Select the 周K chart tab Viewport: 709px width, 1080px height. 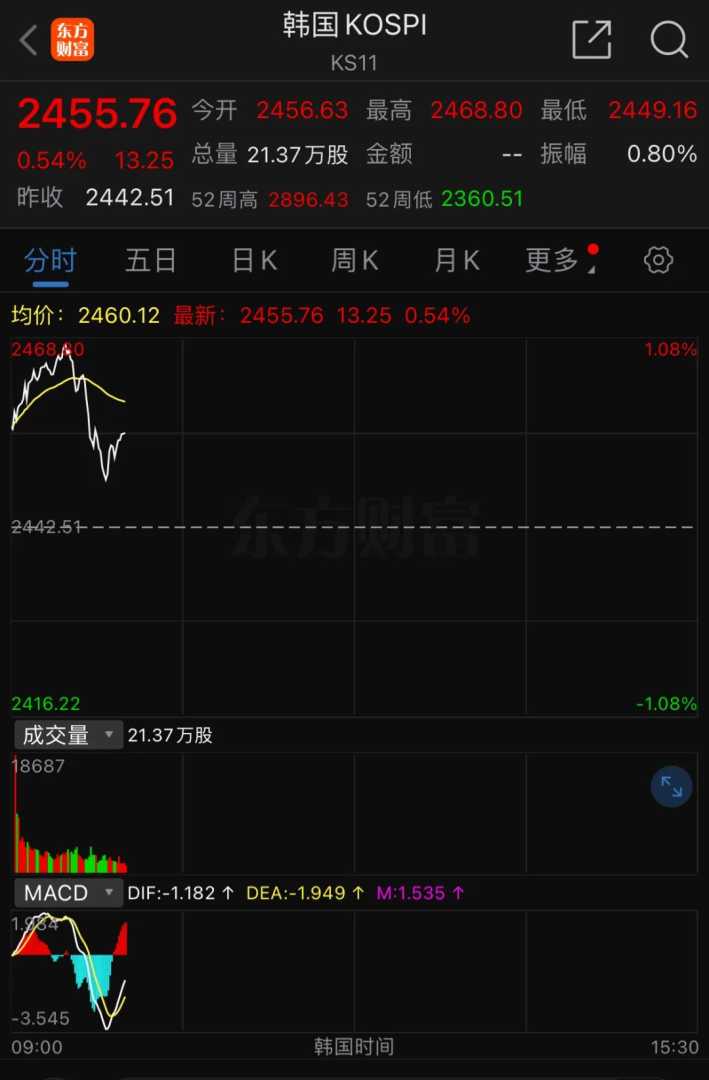[x=355, y=261]
